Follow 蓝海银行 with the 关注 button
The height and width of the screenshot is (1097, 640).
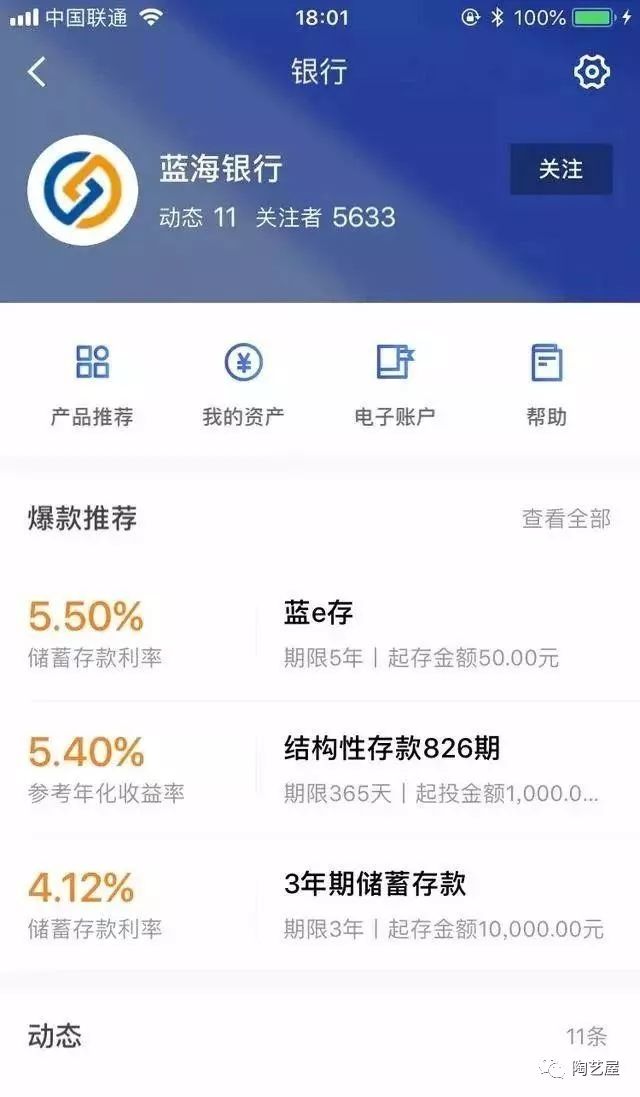(561, 169)
